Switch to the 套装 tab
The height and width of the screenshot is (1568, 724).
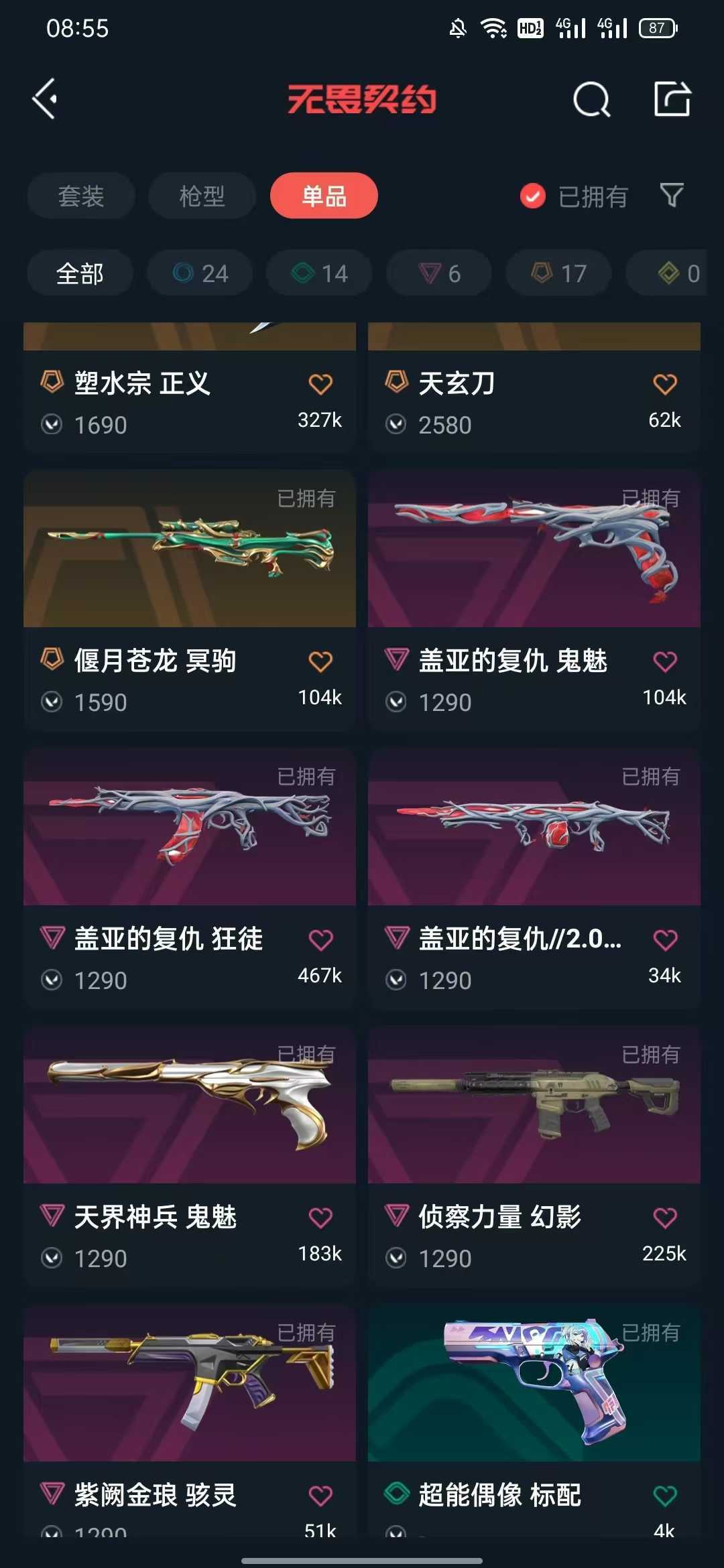click(x=81, y=196)
